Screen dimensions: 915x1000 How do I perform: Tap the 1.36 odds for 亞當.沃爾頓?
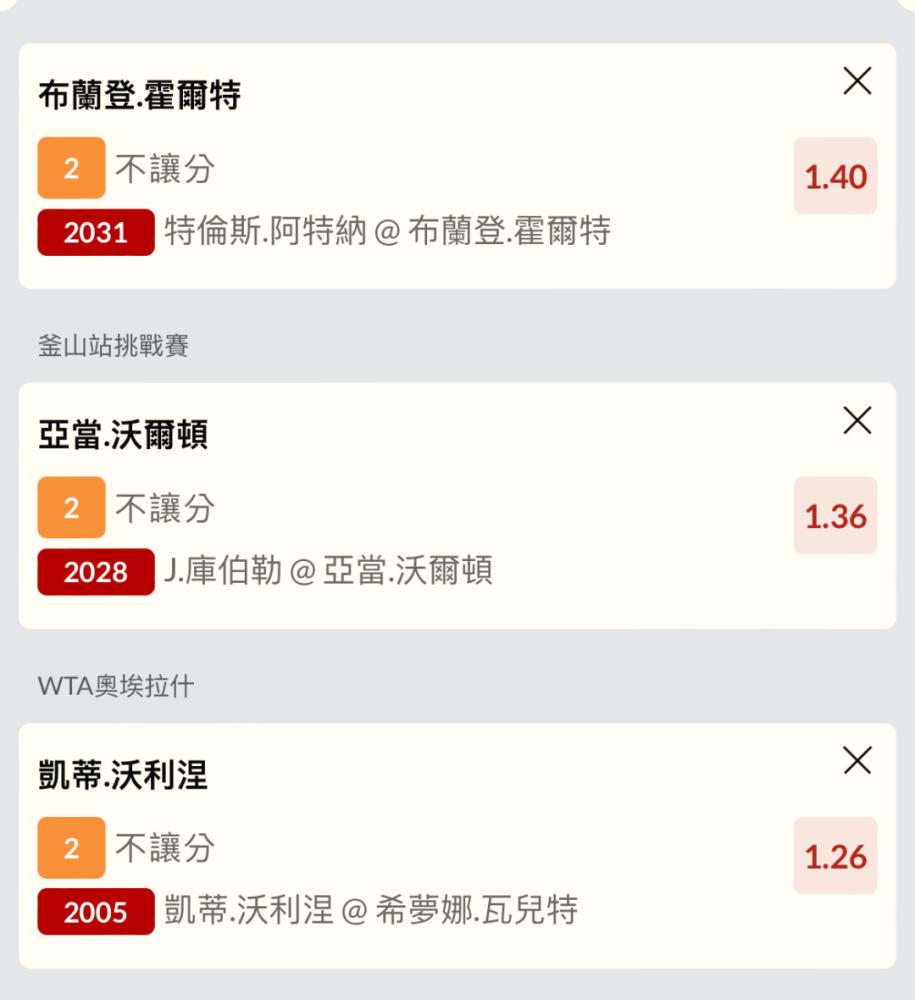tap(835, 516)
